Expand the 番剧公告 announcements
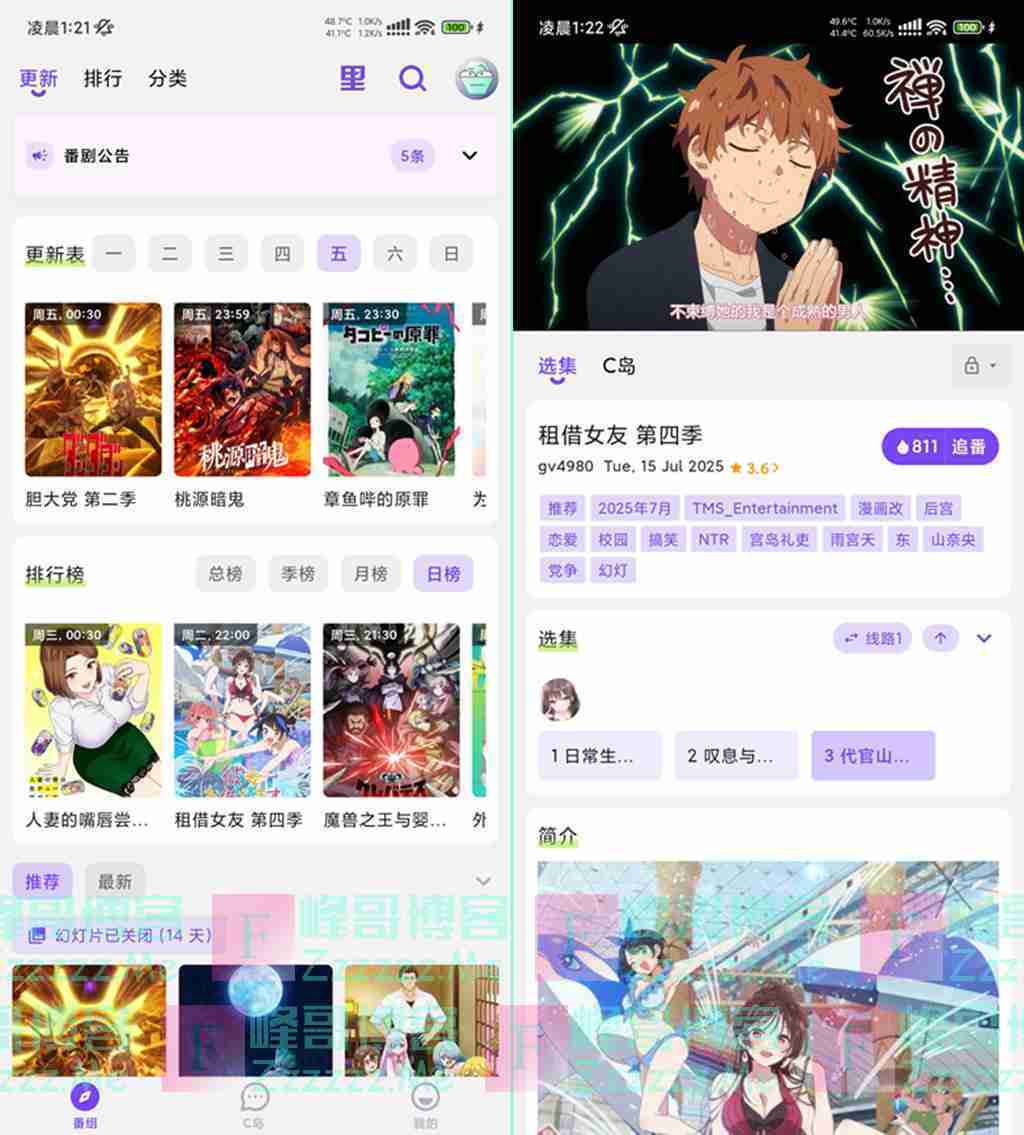This screenshot has height=1135, width=1024. 469,155
